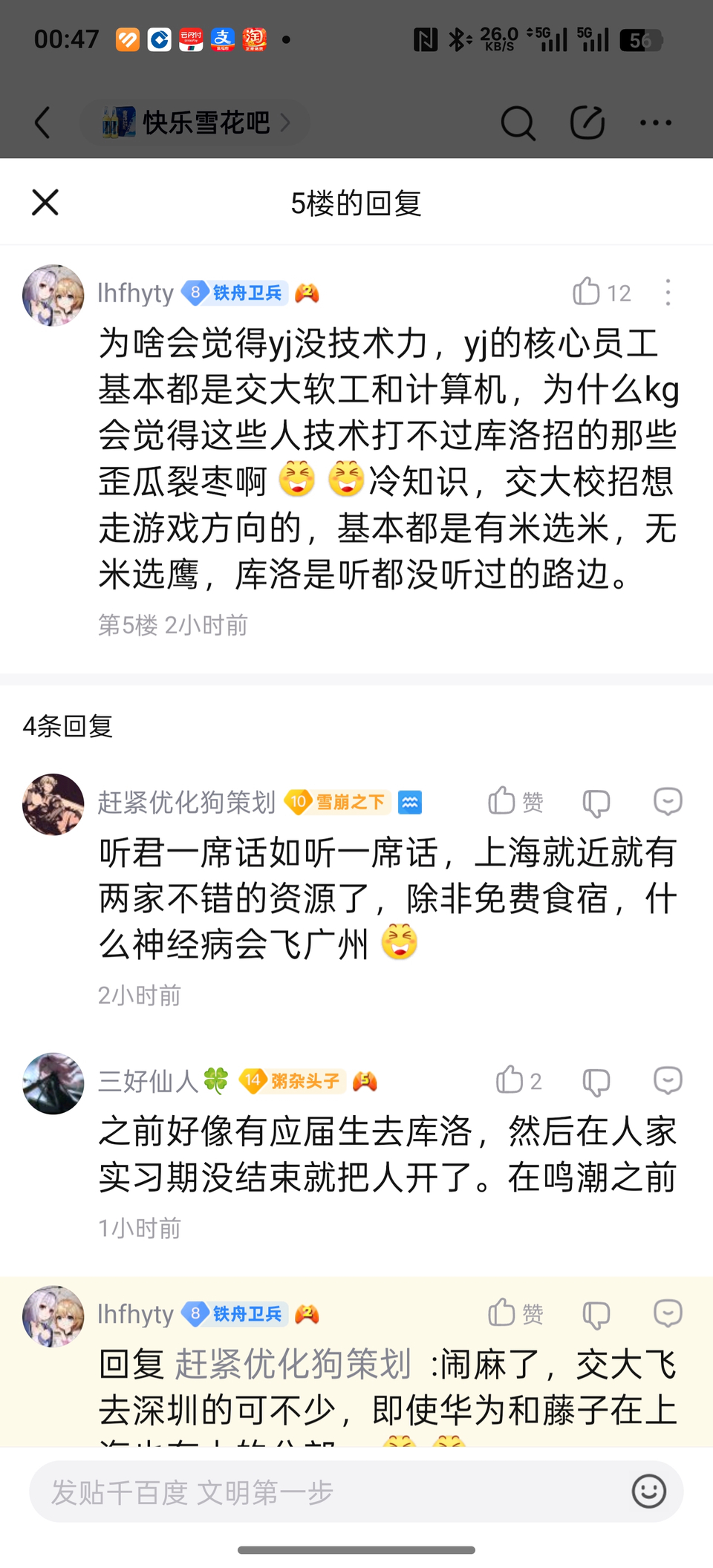713x1568 pixels.
Task: Tap the reply box 发贴千百度 文明第一步
Action: click(x=327, y=1492)
